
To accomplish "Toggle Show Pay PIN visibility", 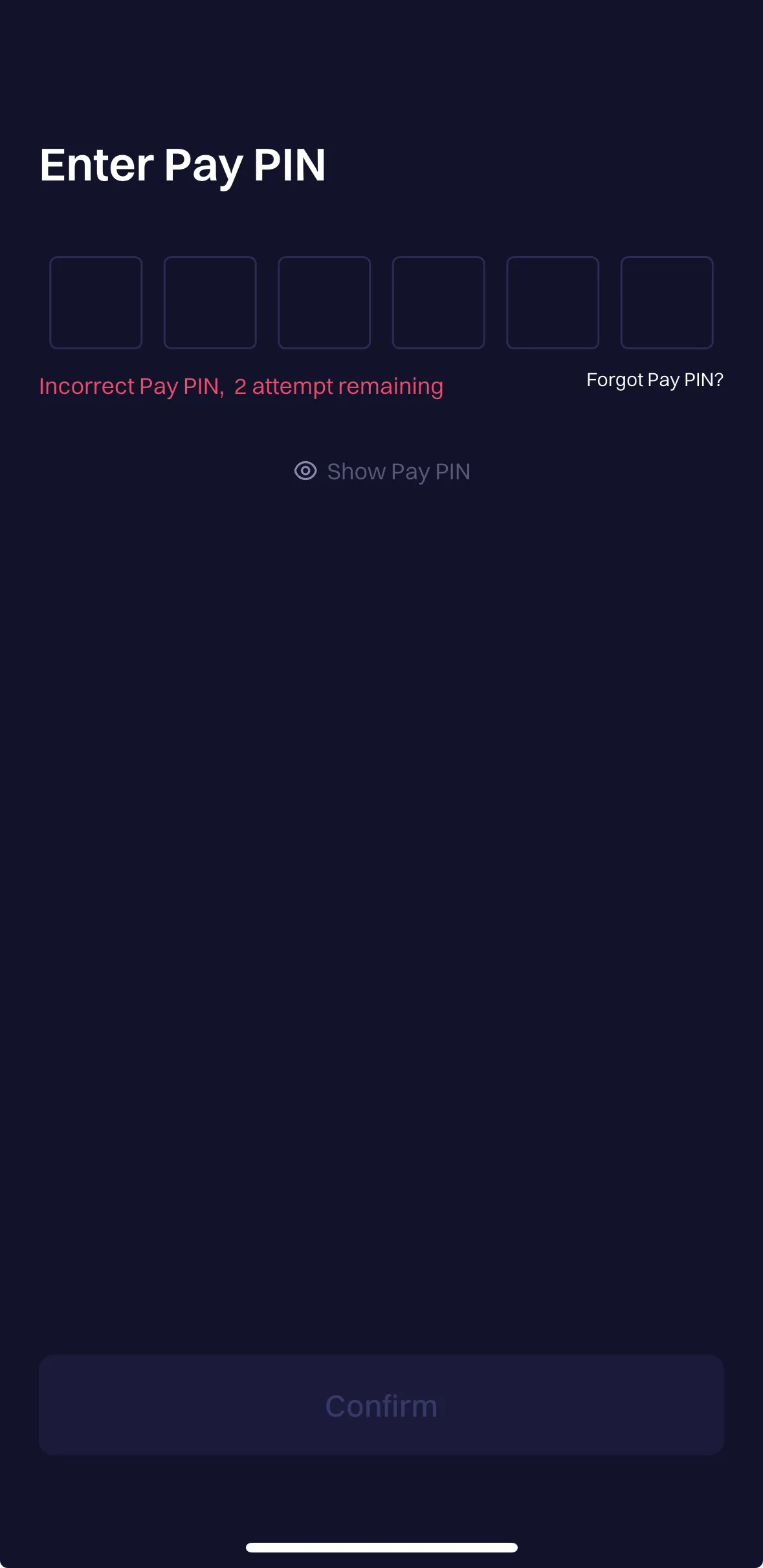I will pyautogui.click(x=382, y=472).
